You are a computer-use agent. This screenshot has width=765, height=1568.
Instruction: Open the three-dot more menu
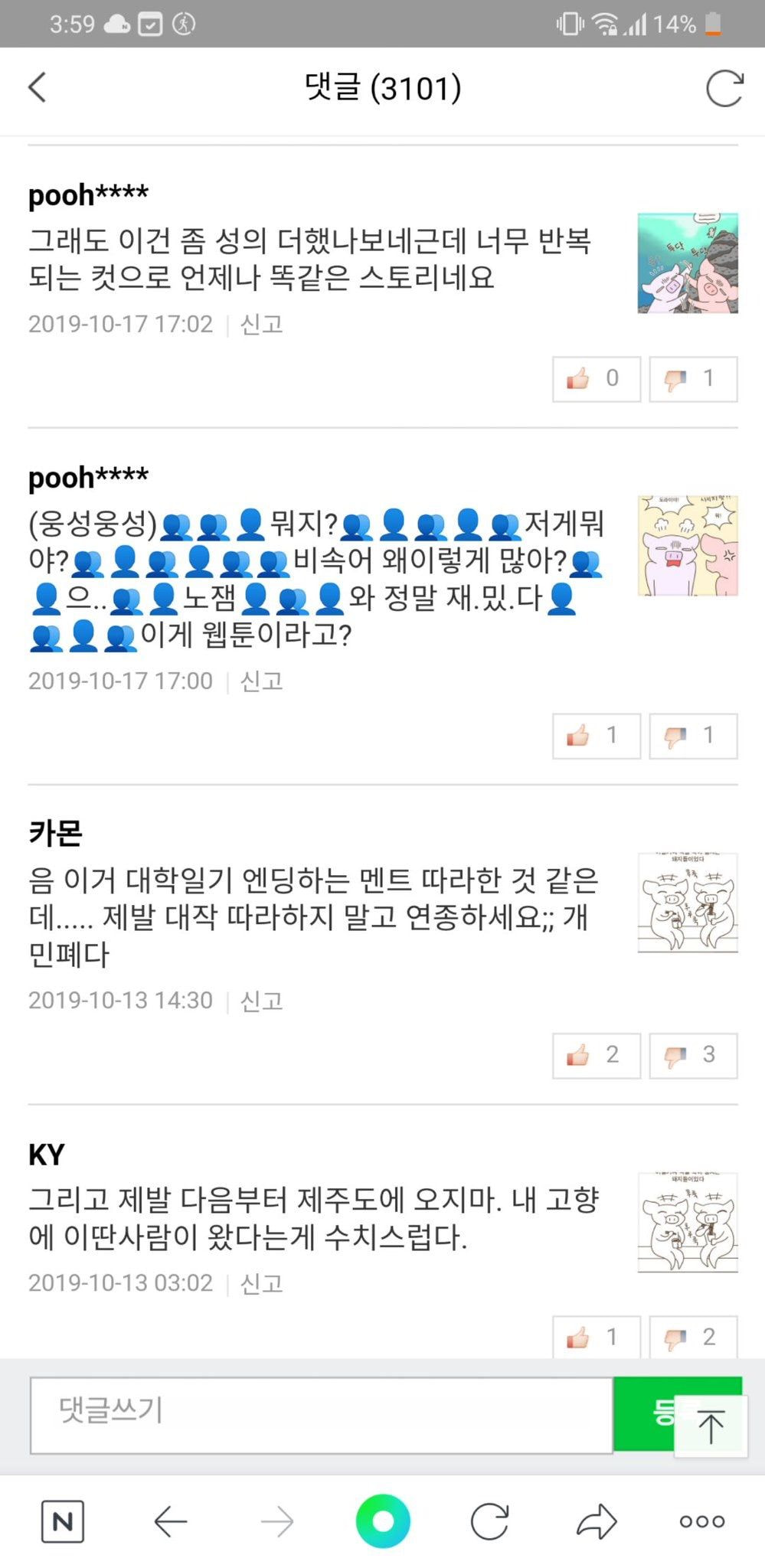pyautogui.click(x=702, y=1522)
